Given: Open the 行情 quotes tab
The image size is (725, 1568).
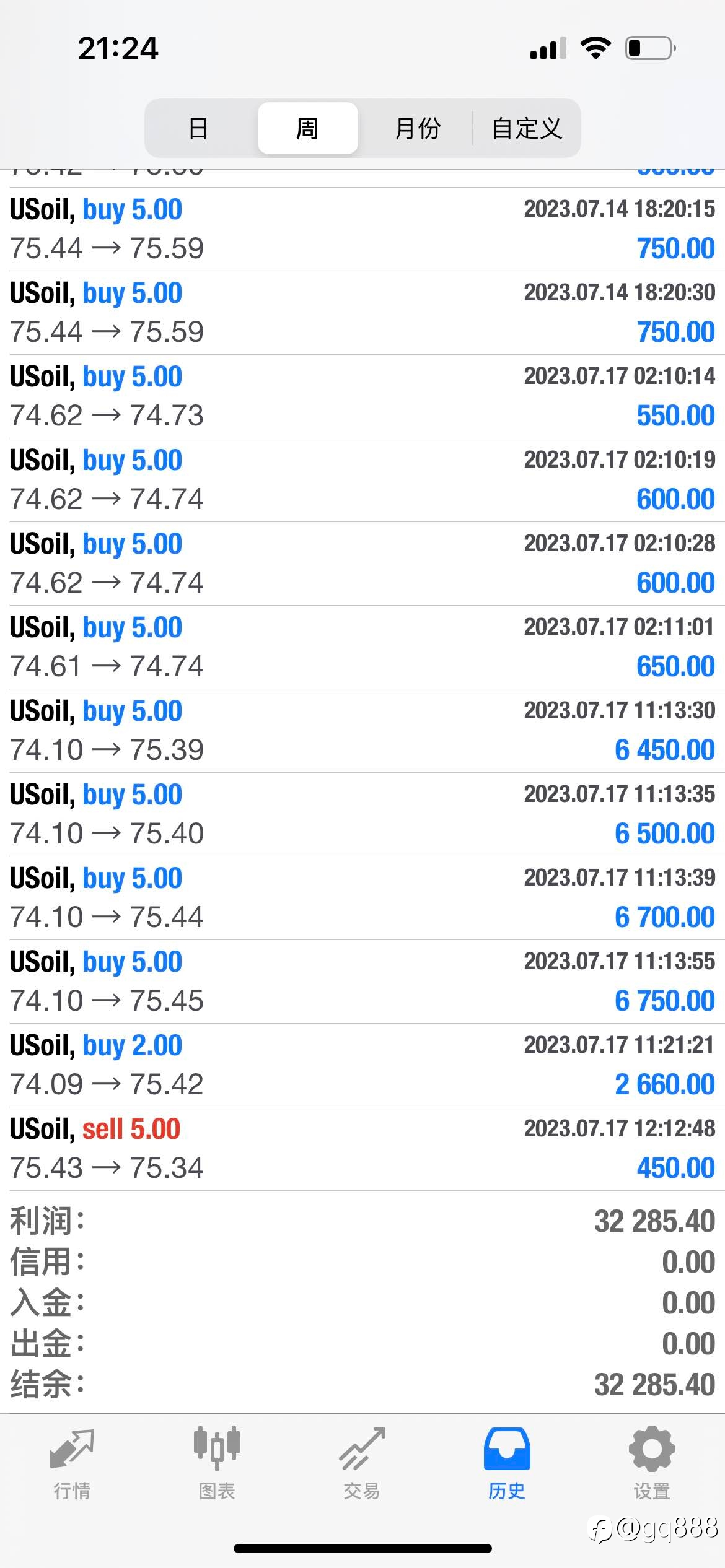Looking at the screenshot, I should [72, 1463].
